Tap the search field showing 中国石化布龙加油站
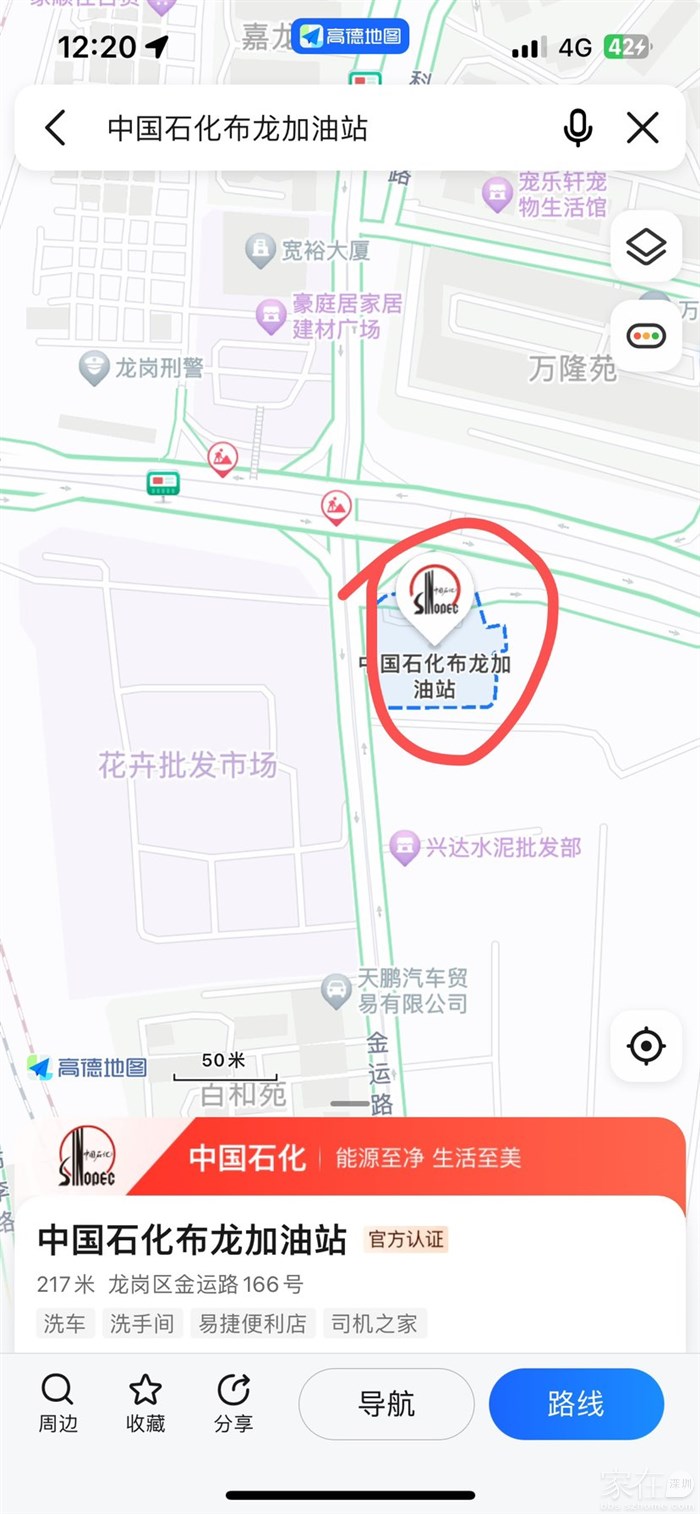Image resolution: width=700 pixels, height=1514 pixels. pos(300,128)
